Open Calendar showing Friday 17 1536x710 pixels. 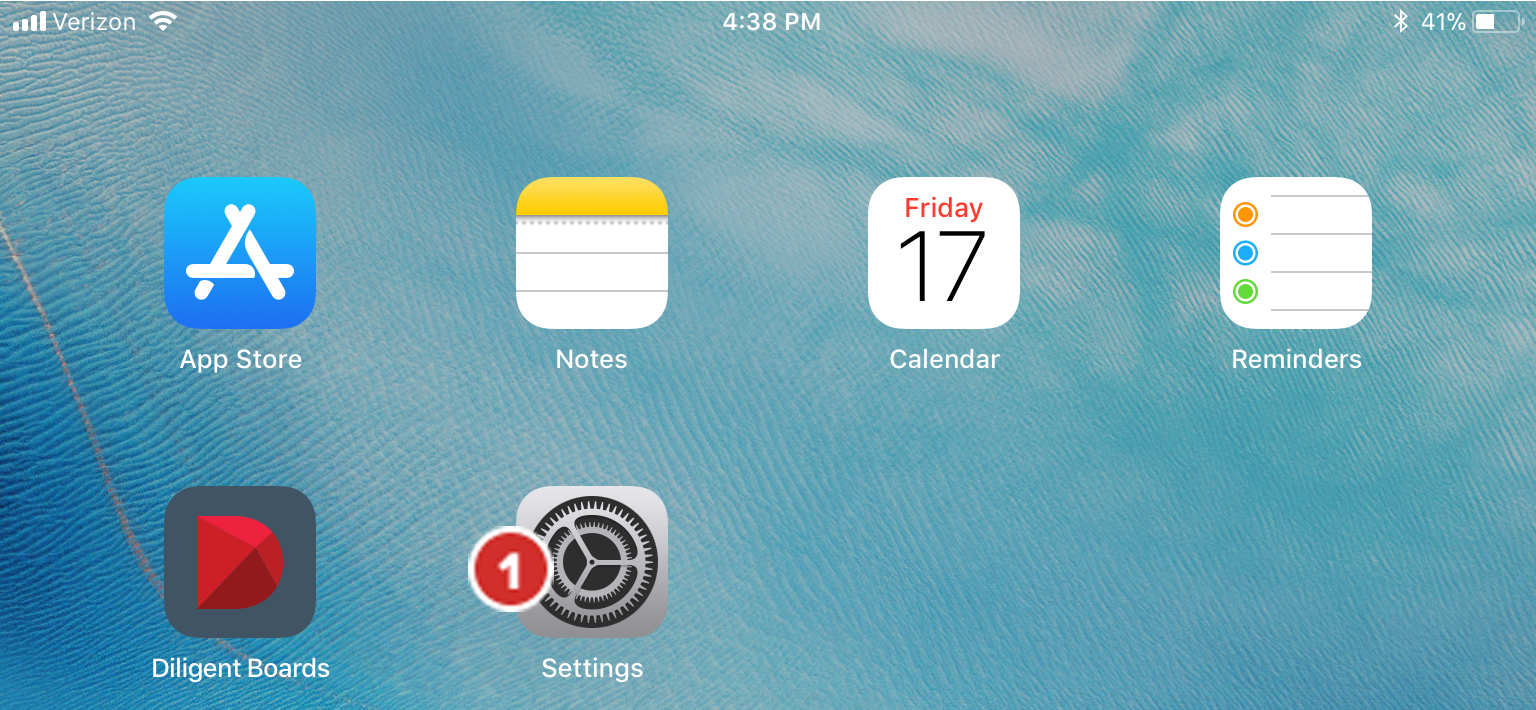coord(944,253)
